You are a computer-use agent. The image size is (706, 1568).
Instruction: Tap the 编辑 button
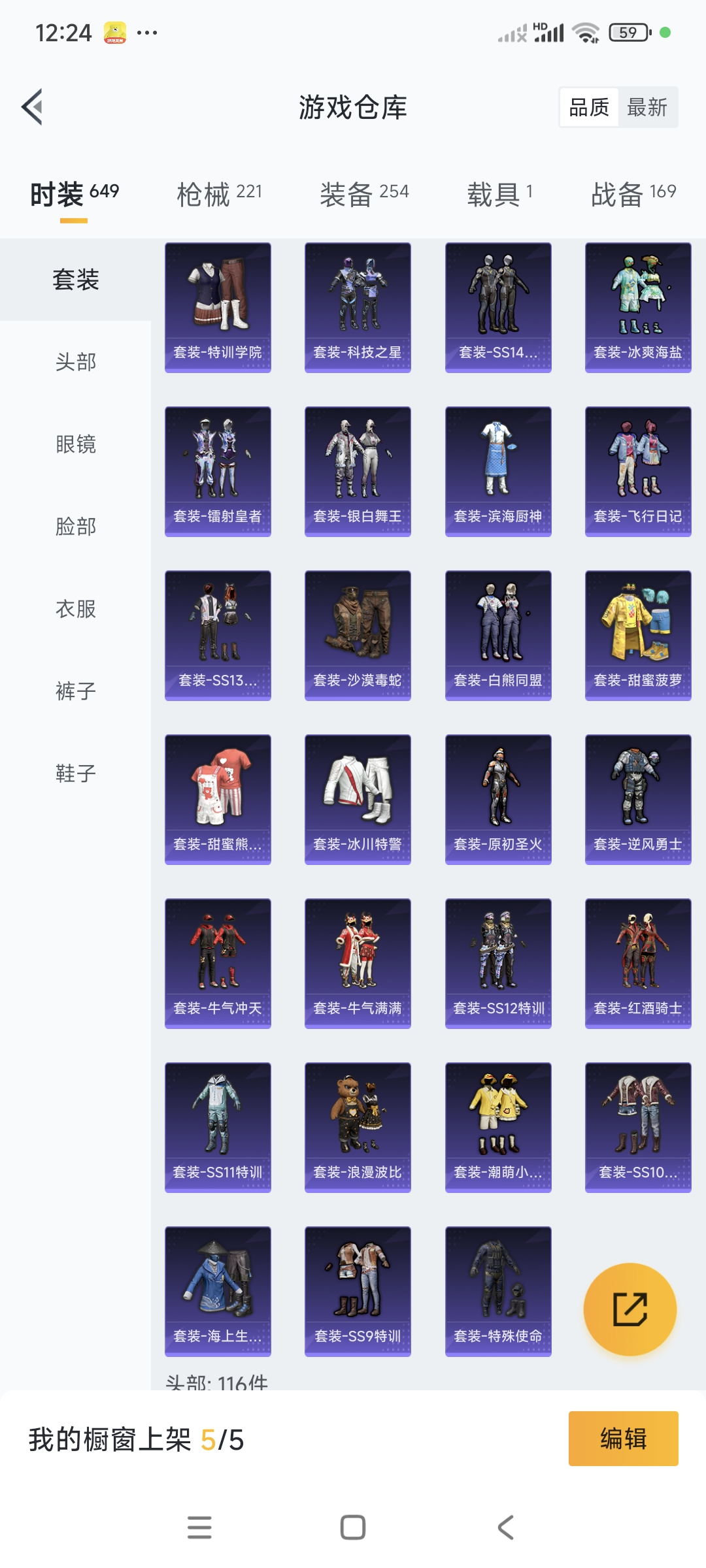[623, 1439]
